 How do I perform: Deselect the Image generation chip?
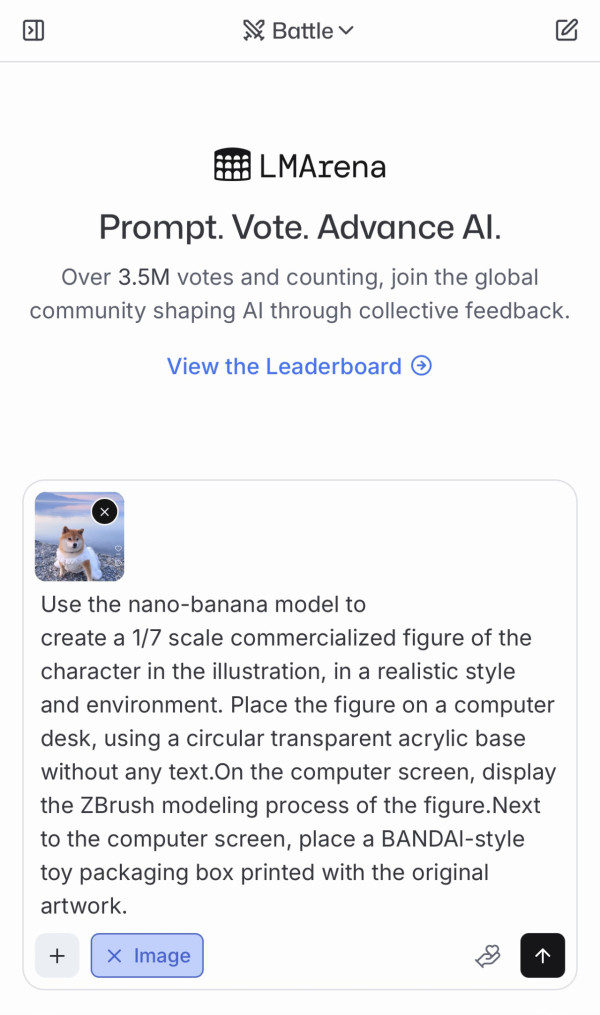pos(147,955)
